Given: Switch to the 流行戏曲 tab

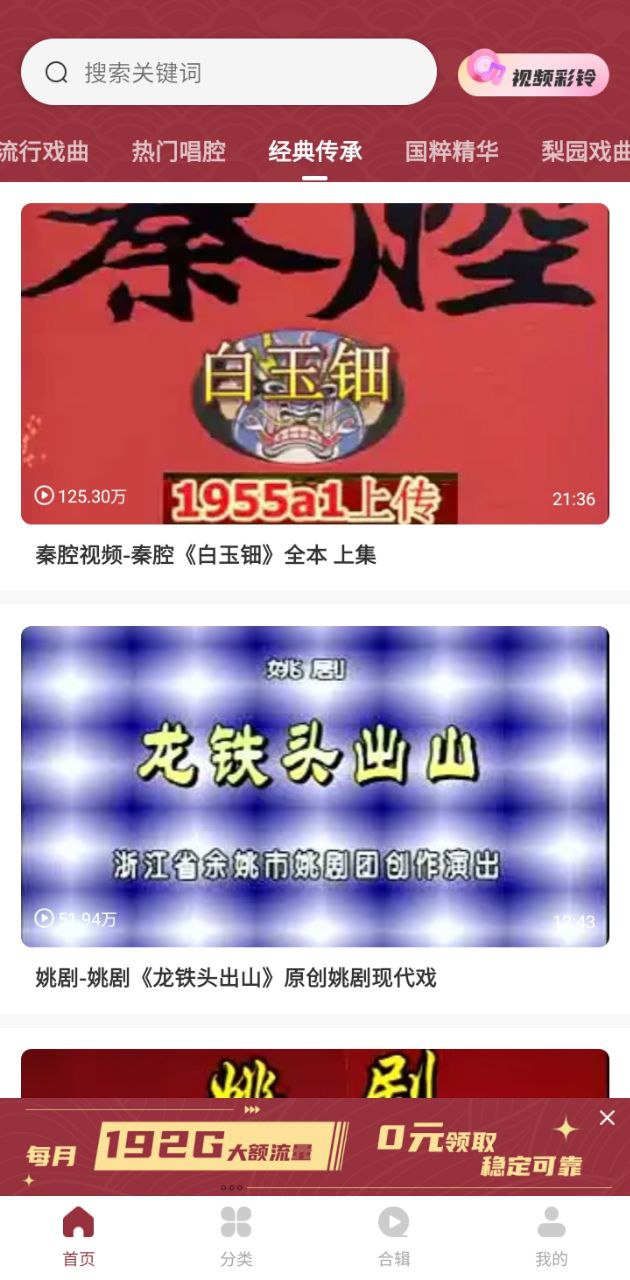Looking at the screenshot, I should point(44,152).
